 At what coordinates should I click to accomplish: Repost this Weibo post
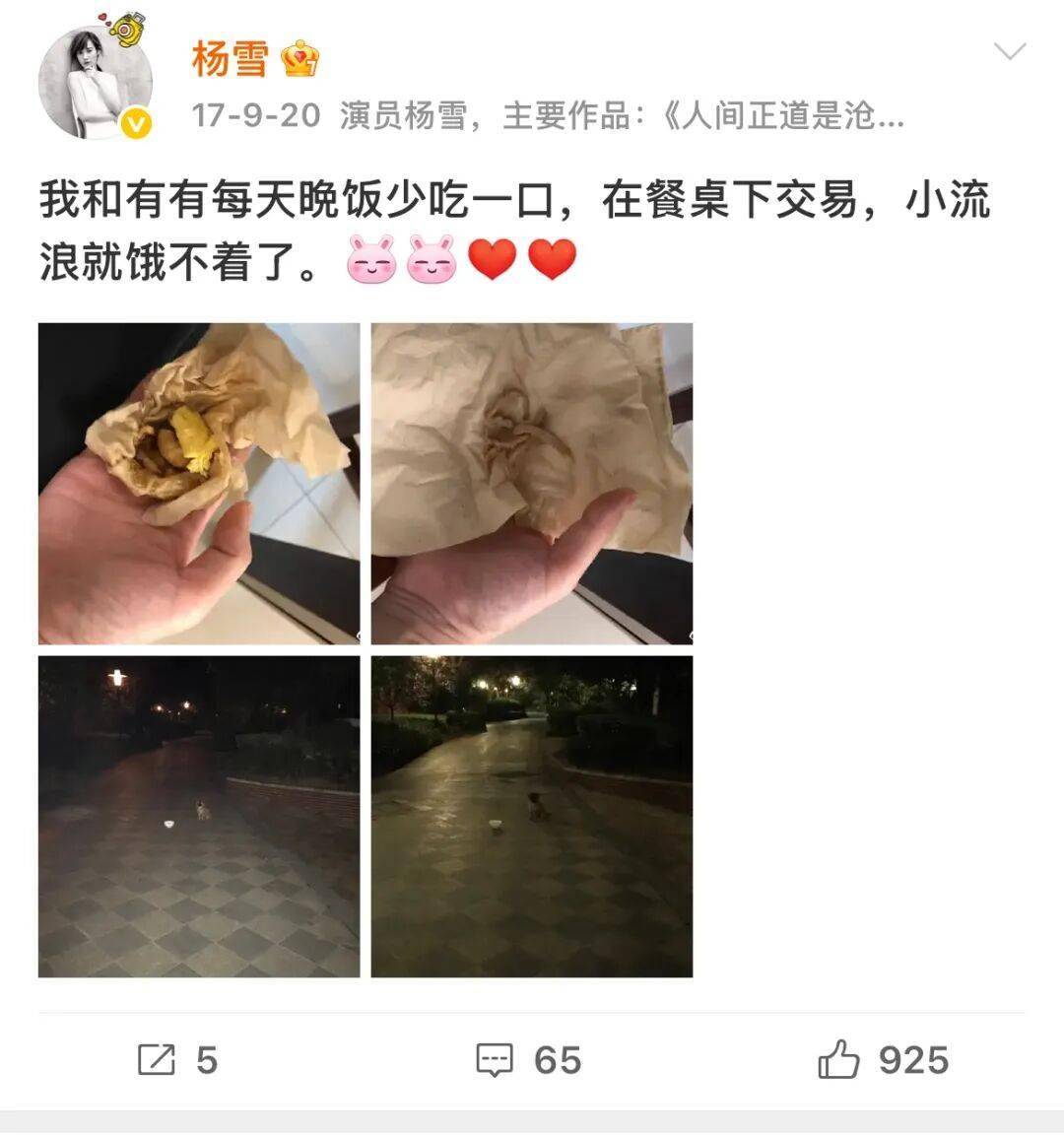coord(177,1060)
